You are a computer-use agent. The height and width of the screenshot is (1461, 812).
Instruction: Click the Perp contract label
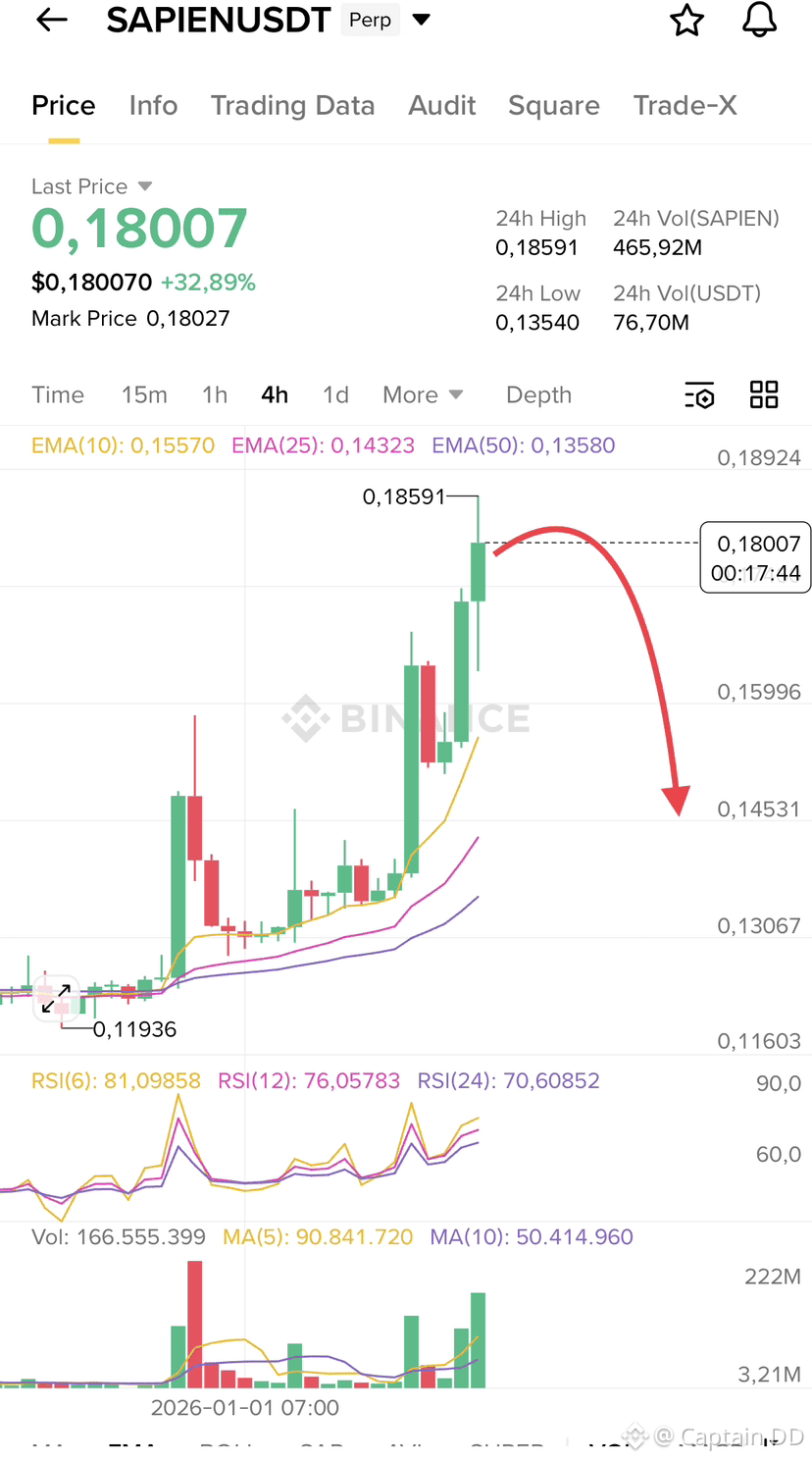tap(370, 19)
